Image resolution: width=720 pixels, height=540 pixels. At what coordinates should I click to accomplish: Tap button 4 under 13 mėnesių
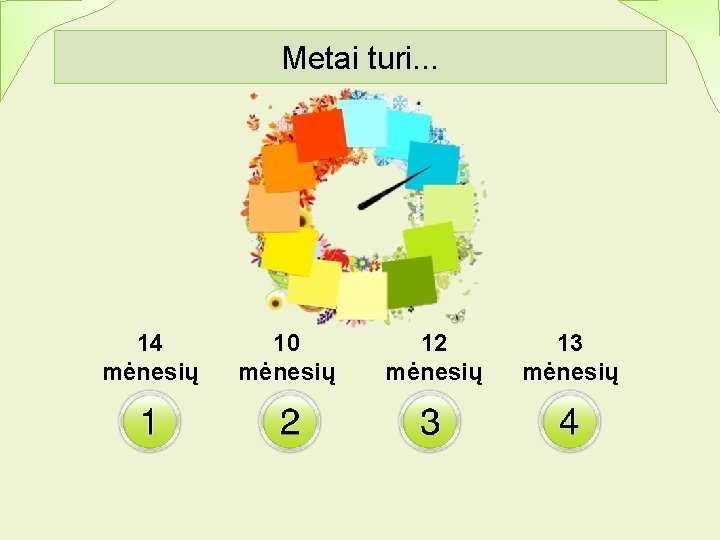click(569, 421)
